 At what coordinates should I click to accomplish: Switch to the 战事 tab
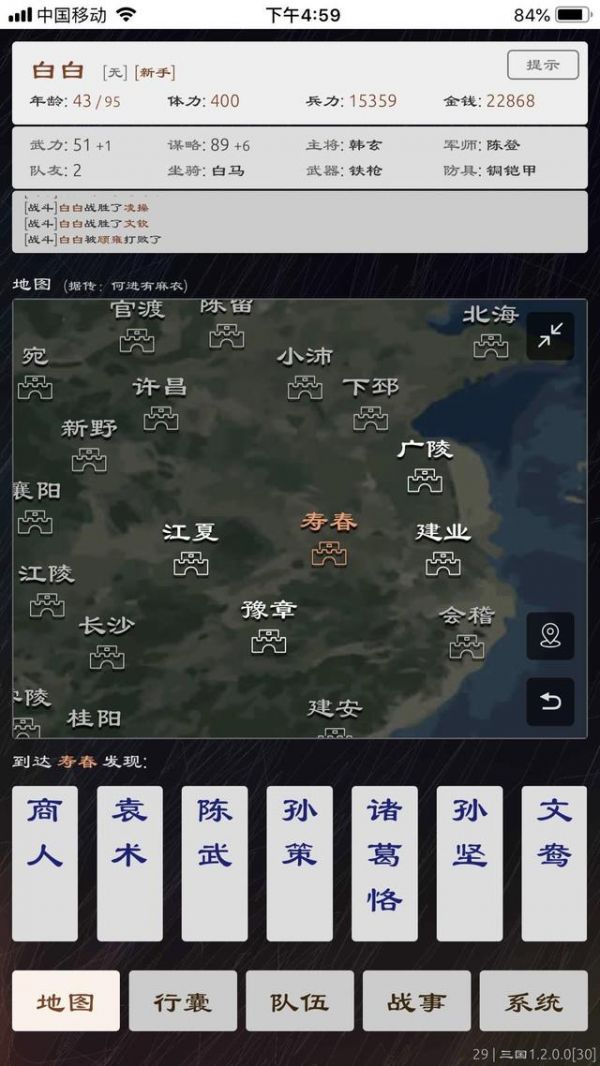(x=417, y=1001)
